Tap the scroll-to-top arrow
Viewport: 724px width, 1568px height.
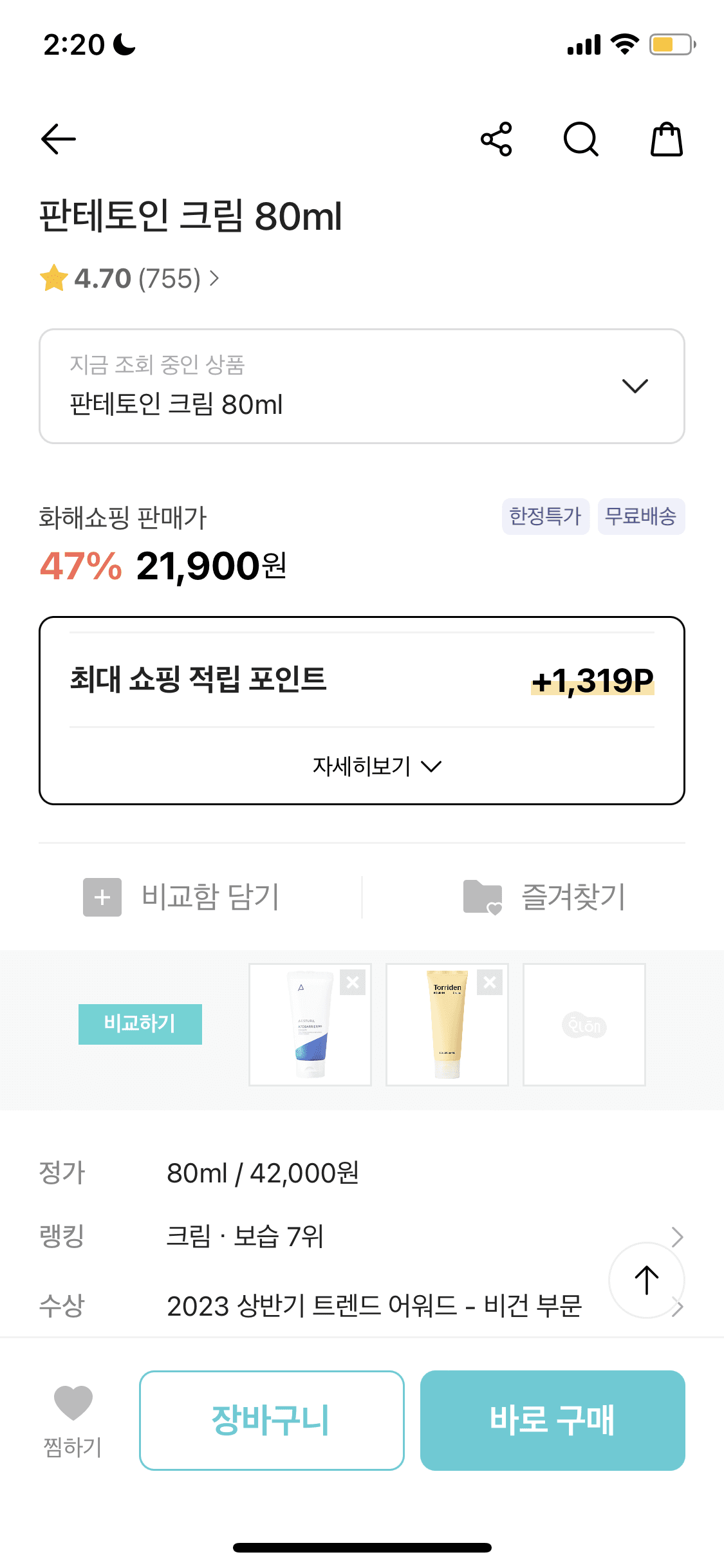coord(646,1280)
